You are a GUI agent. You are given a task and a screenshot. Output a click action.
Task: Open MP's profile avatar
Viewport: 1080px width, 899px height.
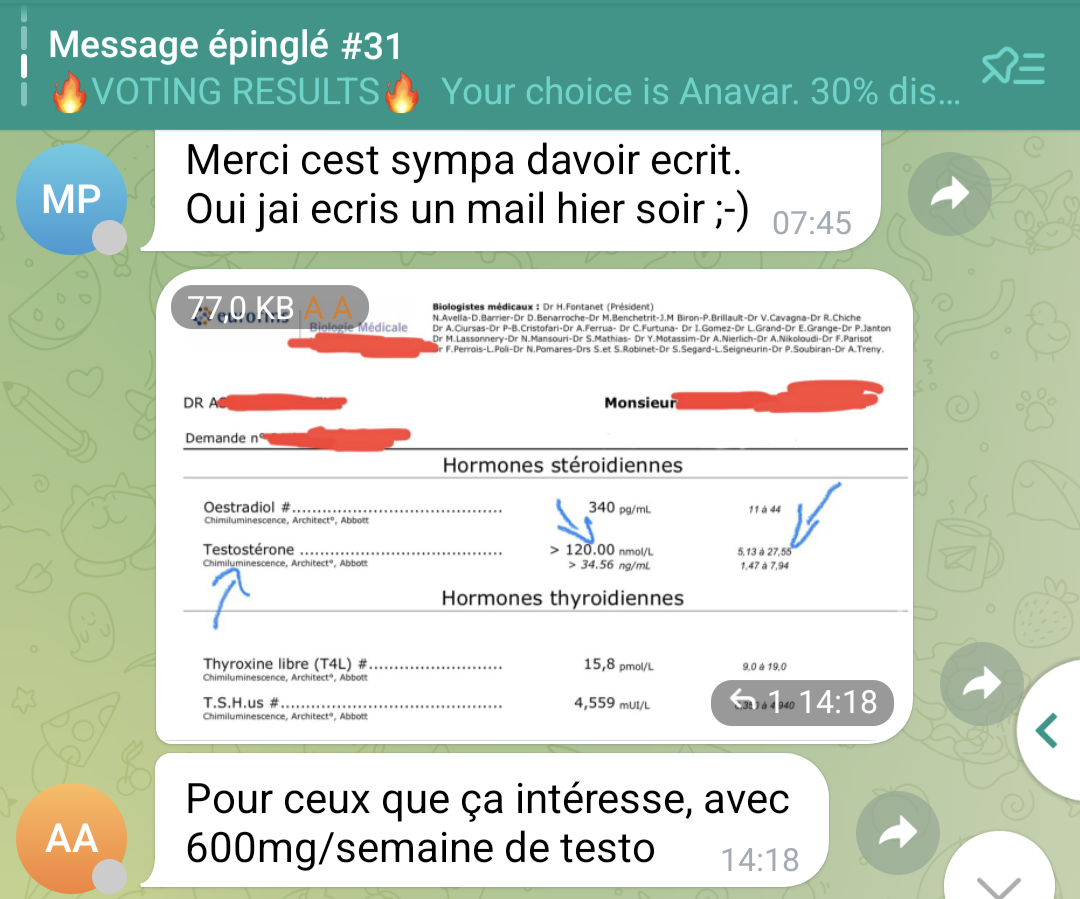[x=72, y=200]
